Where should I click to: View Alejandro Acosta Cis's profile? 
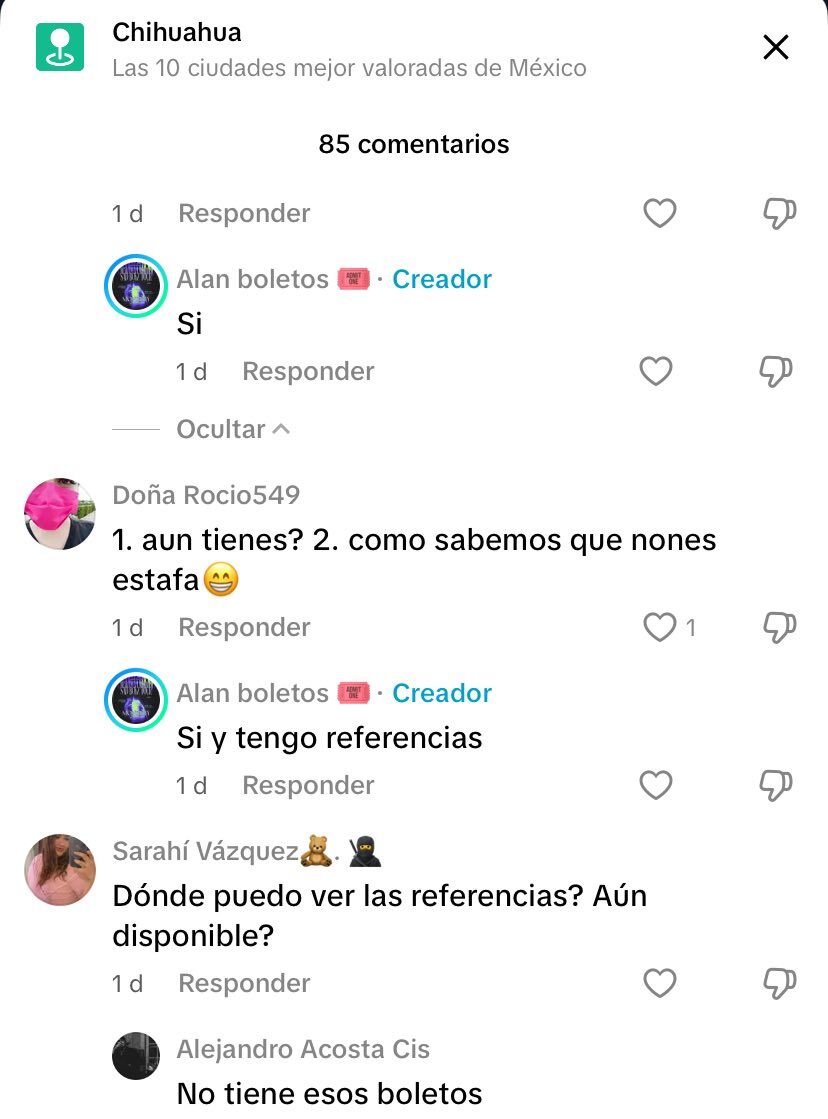136,1056
